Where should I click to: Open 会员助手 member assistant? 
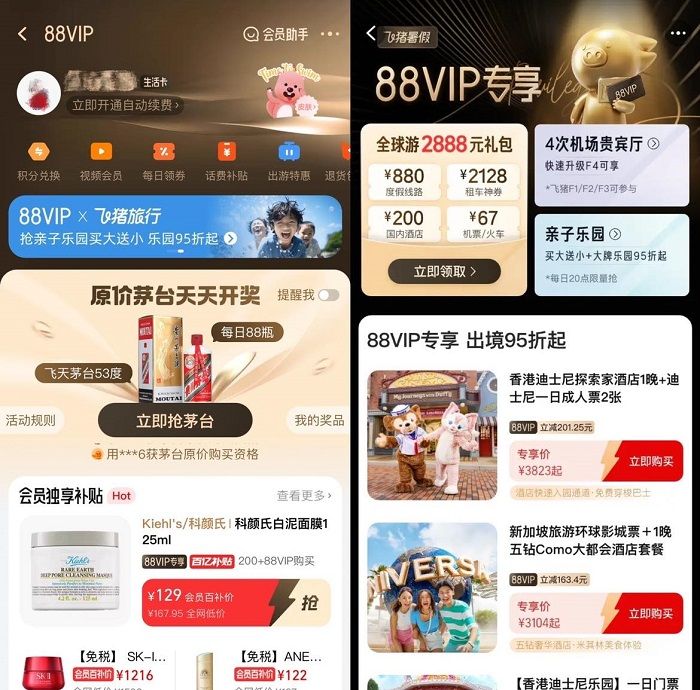pyautogui.click(x=276, y=34)
